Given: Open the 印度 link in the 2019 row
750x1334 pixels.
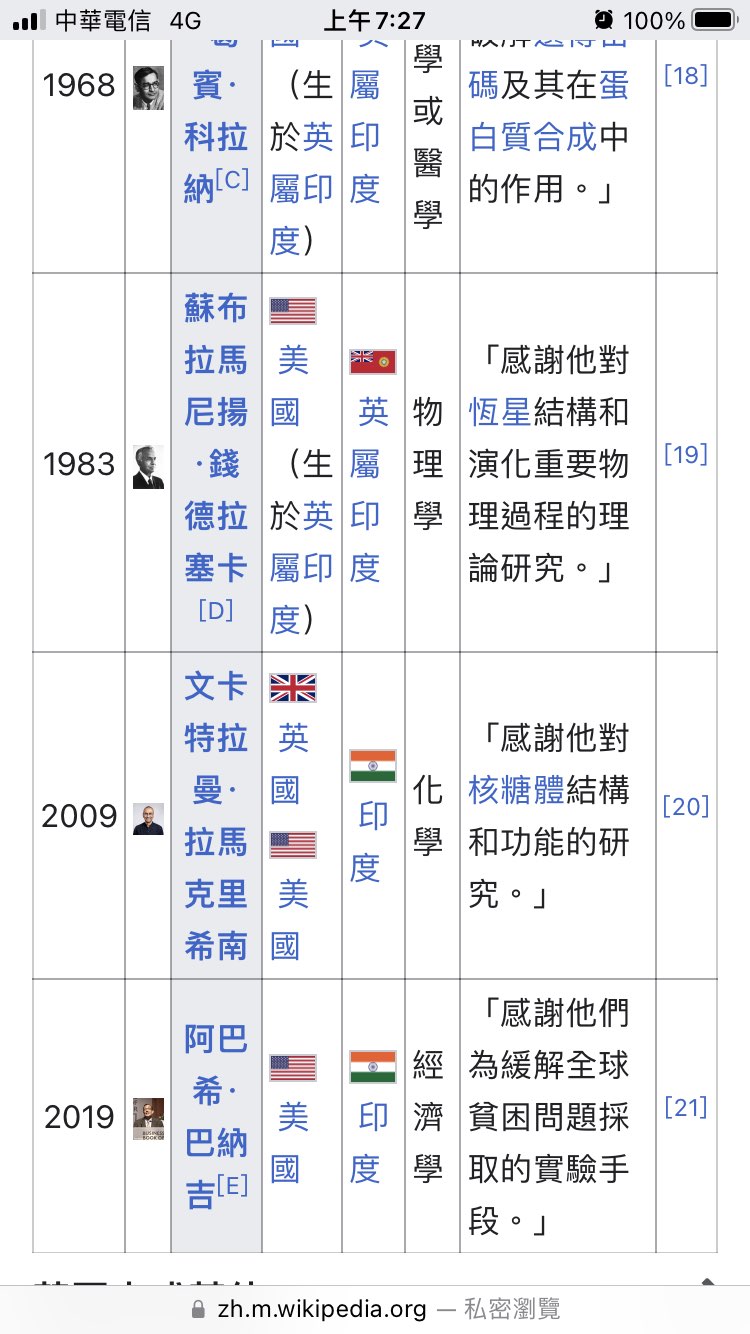Looking at the screenshot, I should pyautogui.click(x=372, y=1142).
